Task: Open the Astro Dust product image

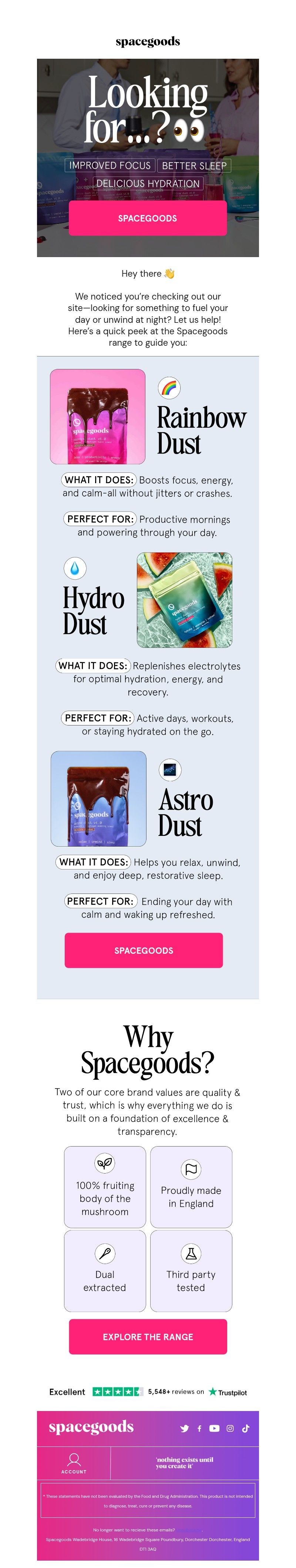Action: (98, 798)
